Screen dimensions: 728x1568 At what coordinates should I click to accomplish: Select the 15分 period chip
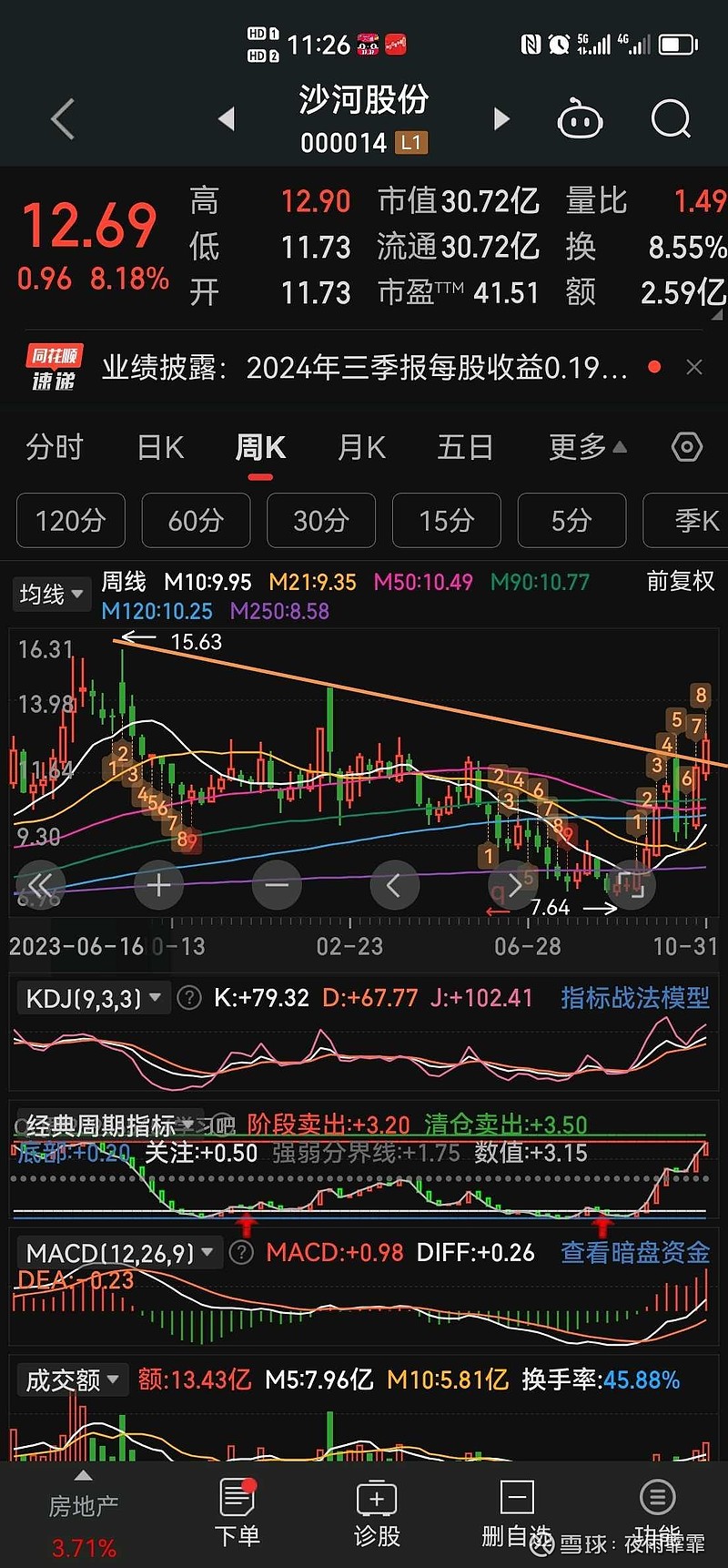[446, 521]
